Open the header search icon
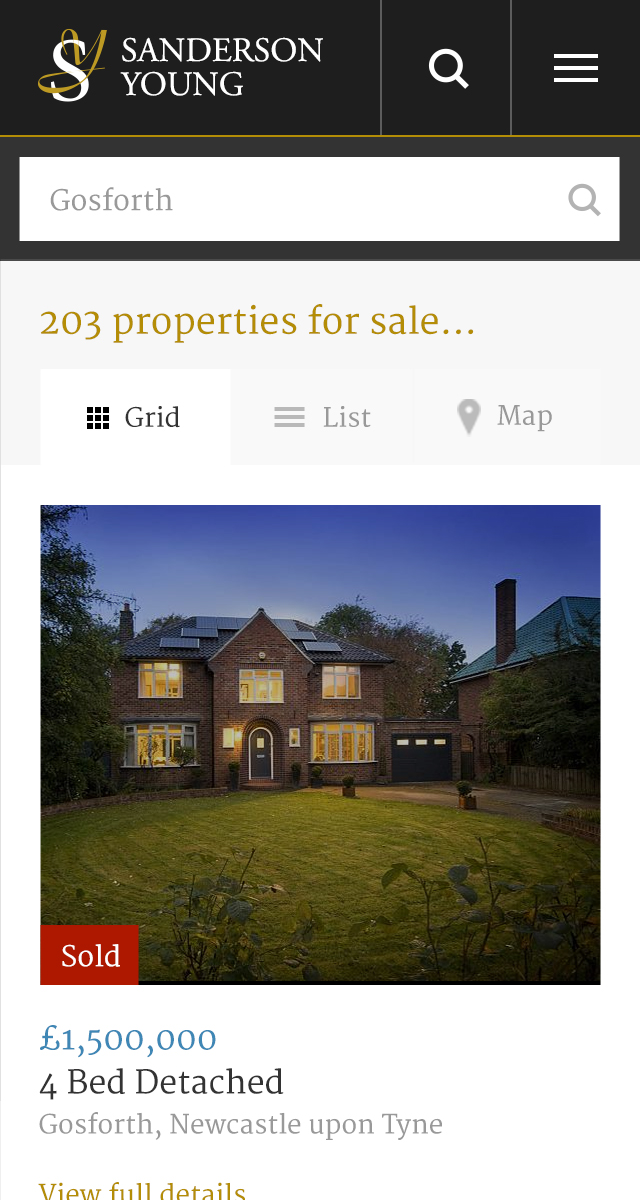 click(x=447, y=68)
